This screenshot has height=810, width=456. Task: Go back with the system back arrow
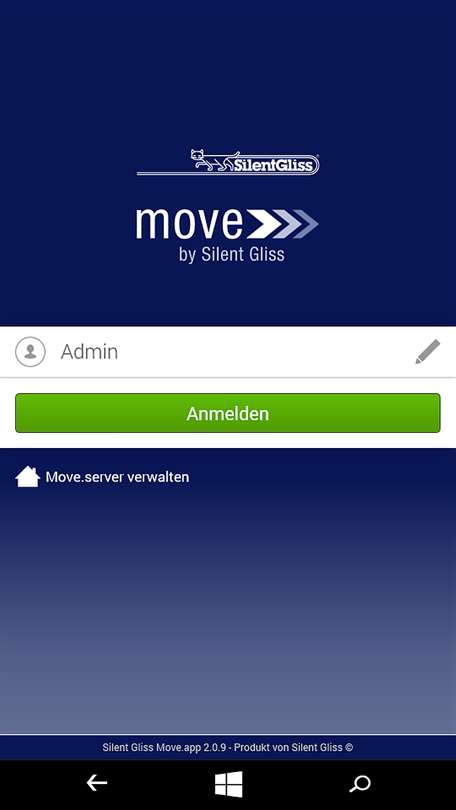(x=97, y=783)
